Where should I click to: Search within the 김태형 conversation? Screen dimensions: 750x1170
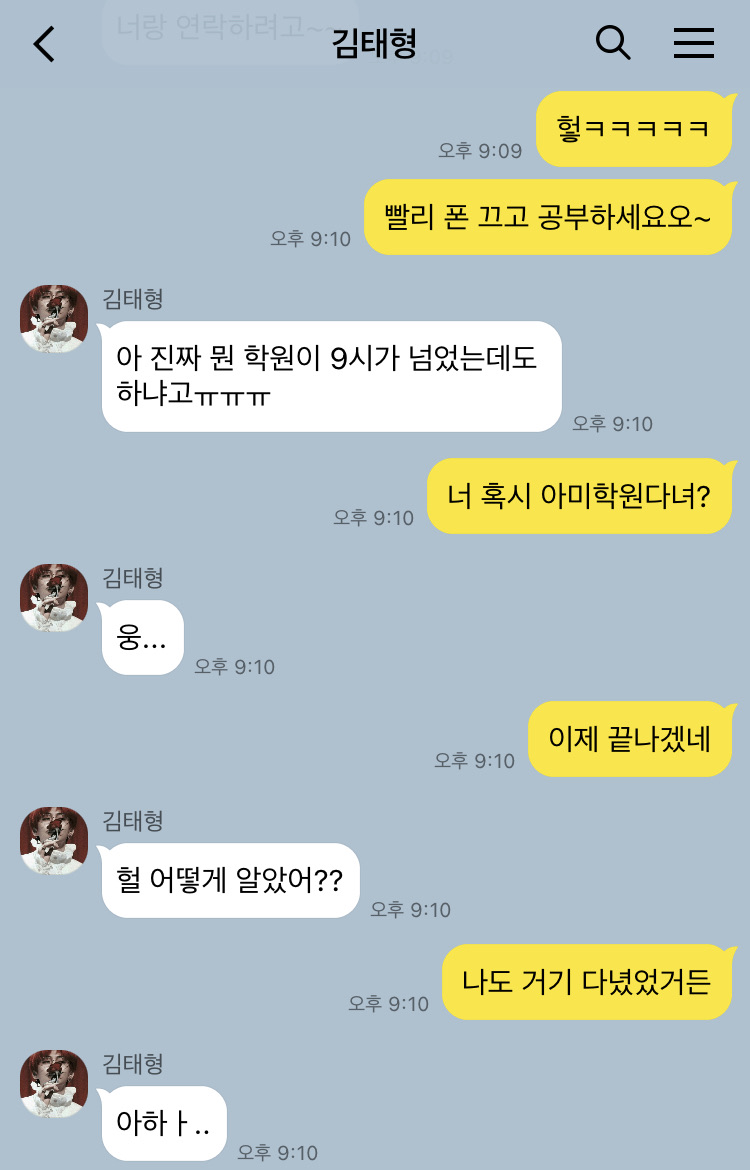click(612, 42)
